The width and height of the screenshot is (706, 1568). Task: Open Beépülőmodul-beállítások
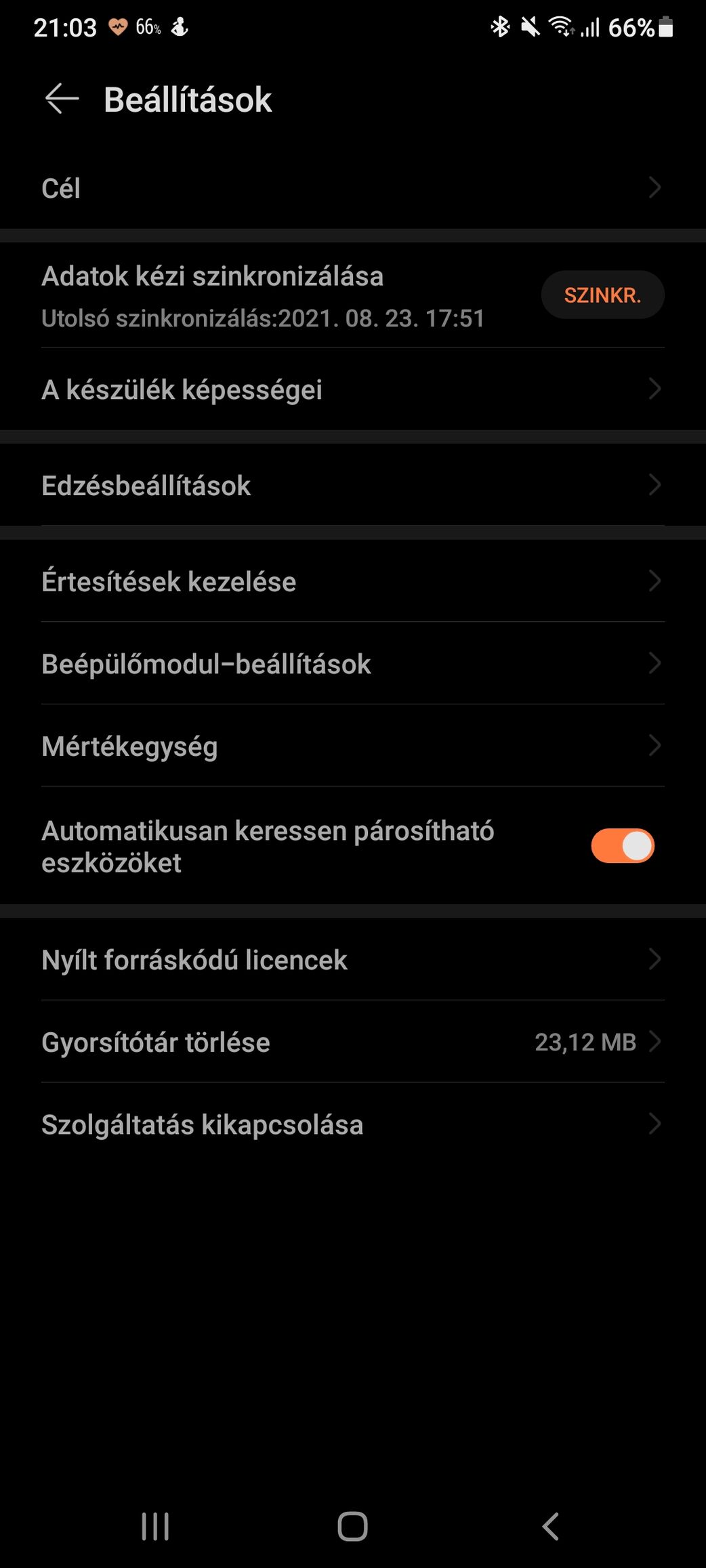[353, 664]
